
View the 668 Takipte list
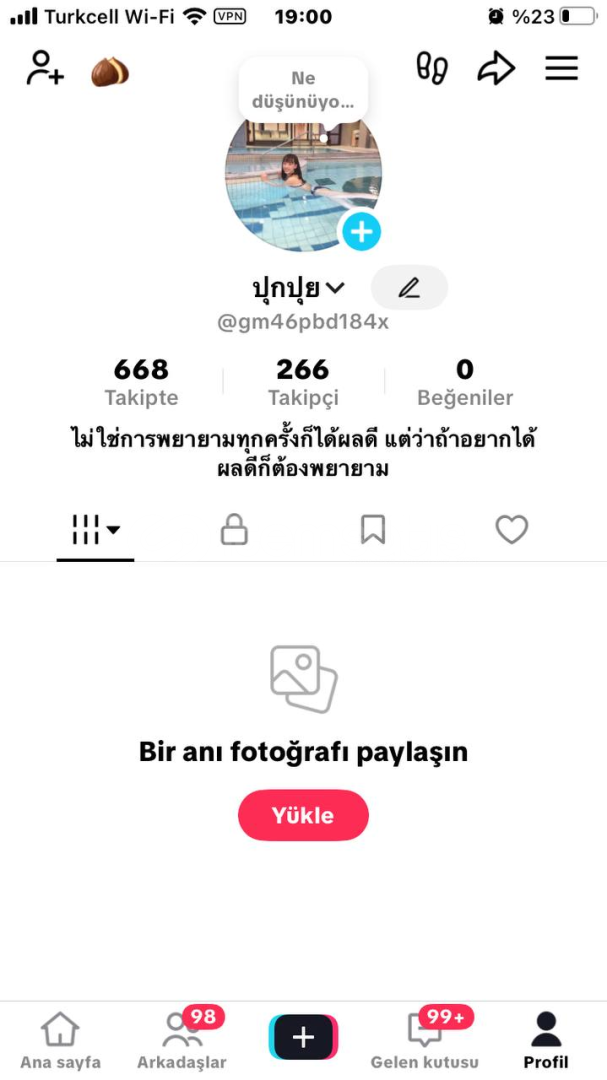click(x=141, y=382)
